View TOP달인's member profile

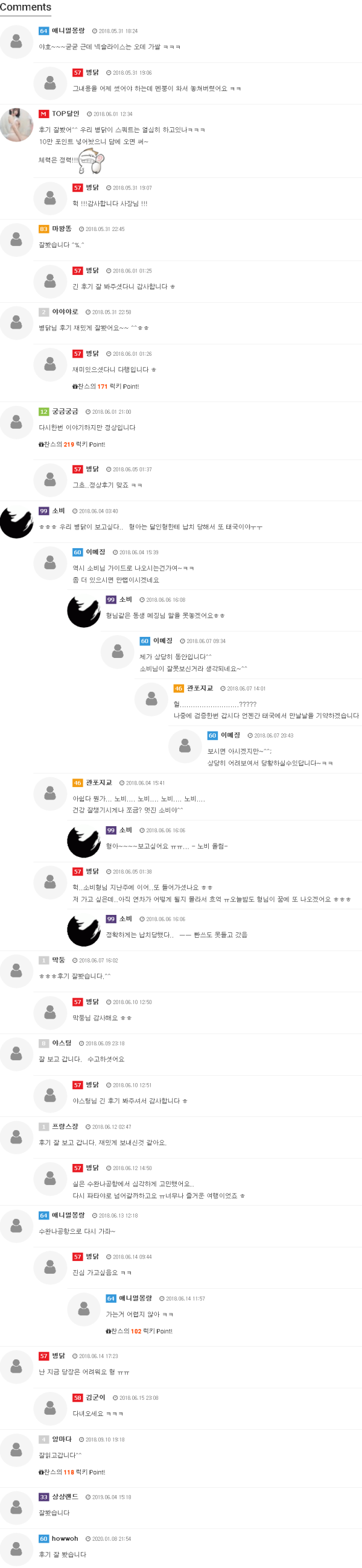coord(65,114)
